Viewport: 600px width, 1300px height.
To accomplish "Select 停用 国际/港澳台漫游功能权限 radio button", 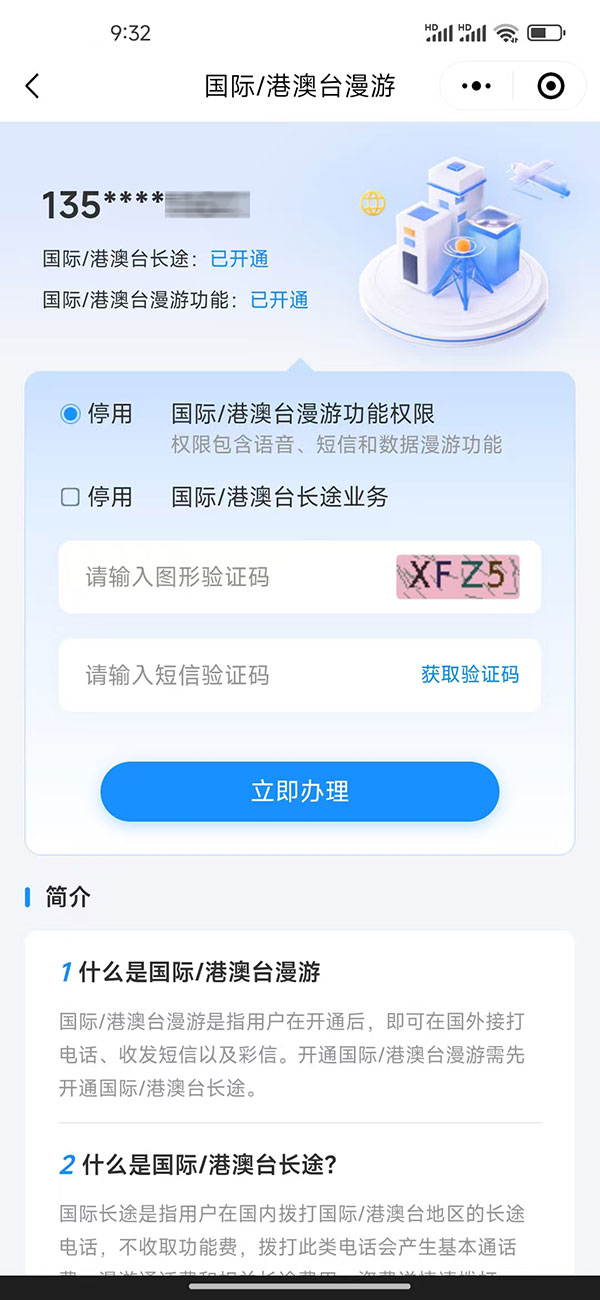I will 70,414.
